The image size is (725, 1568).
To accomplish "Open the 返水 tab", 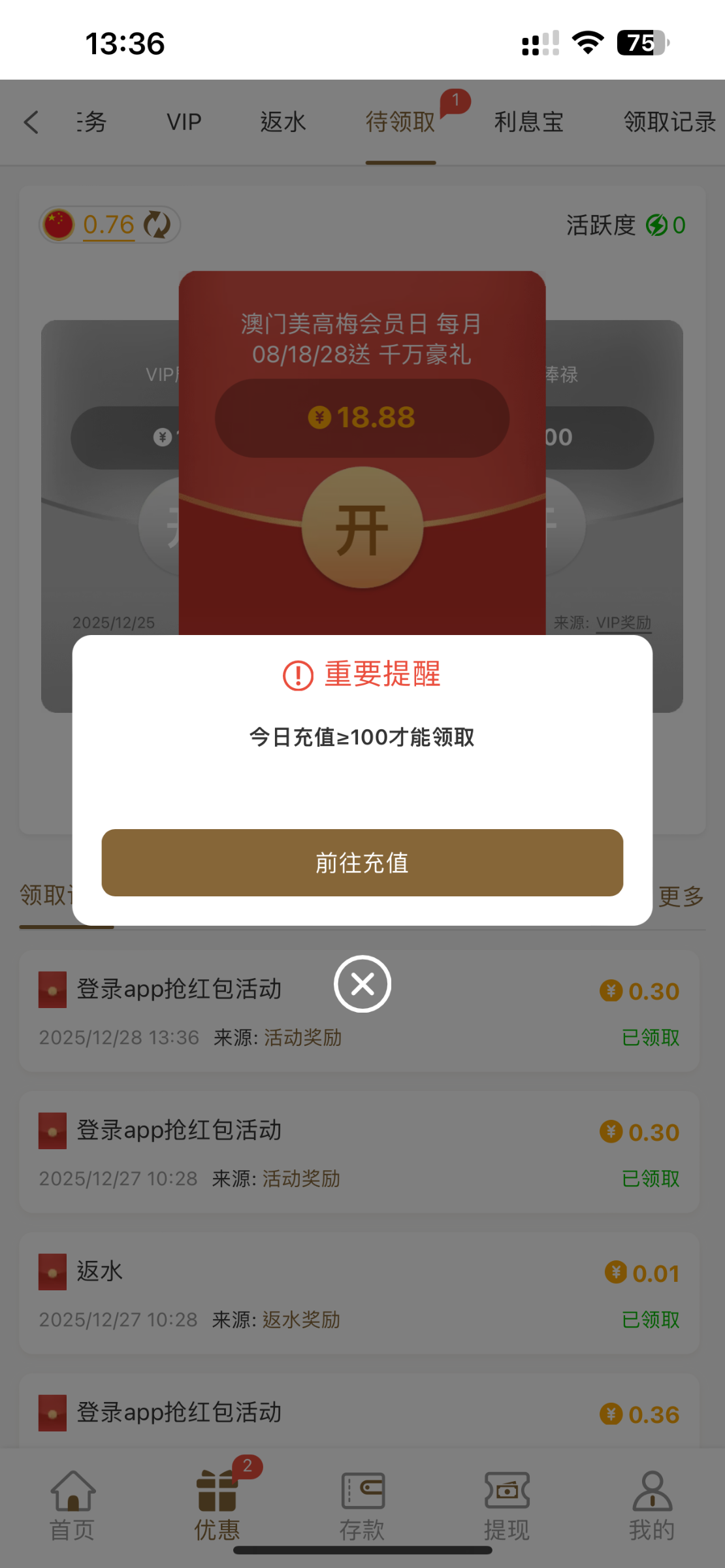I will coord(283,122).
